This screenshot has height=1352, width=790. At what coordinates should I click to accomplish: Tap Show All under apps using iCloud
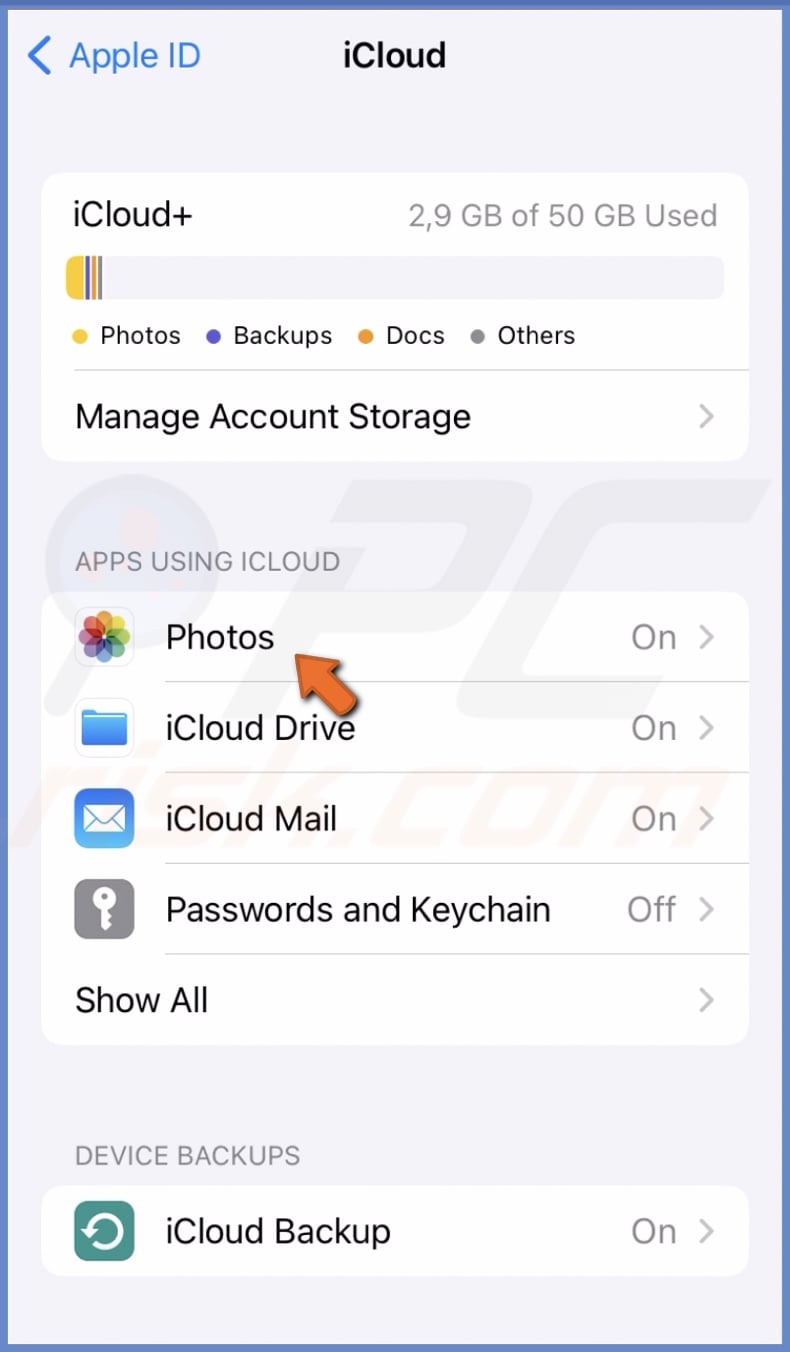[141, 1000]
